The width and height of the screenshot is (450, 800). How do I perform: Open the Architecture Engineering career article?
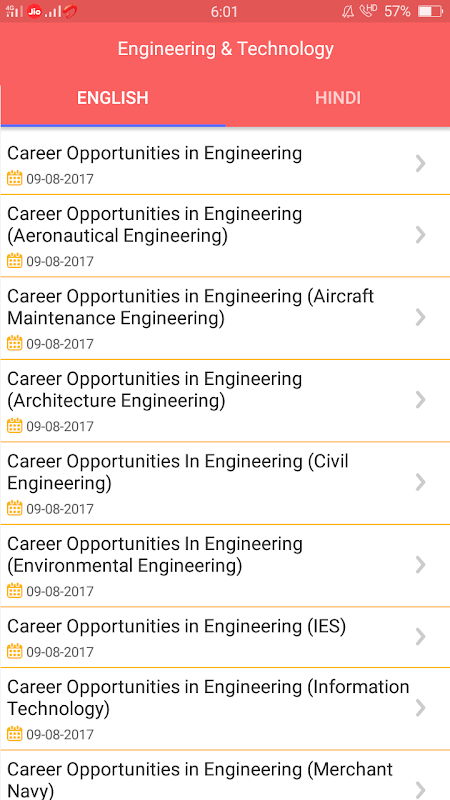pyautogui.click(x=225, y=401)
